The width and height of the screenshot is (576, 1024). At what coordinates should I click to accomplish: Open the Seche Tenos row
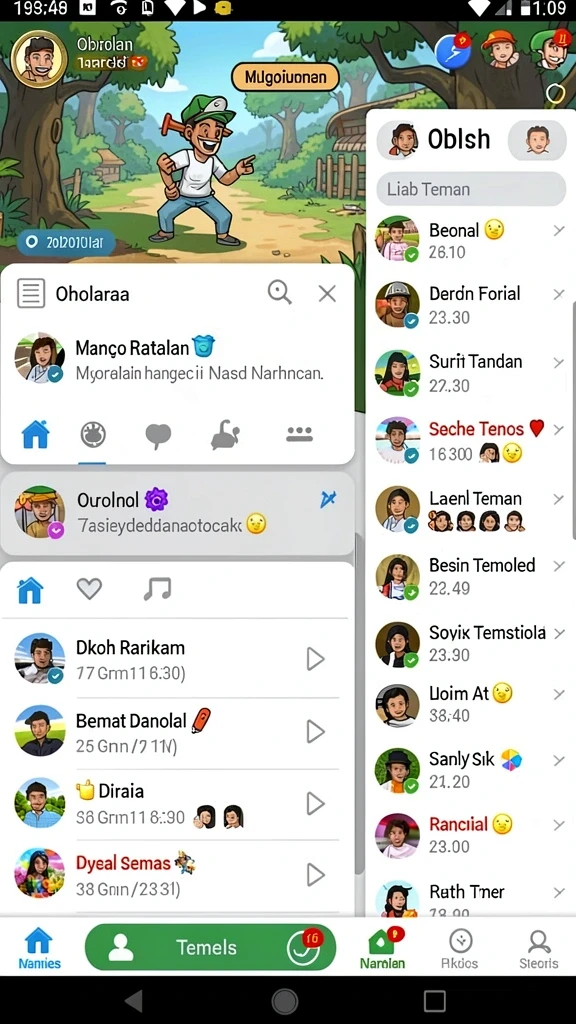(471, 440)
